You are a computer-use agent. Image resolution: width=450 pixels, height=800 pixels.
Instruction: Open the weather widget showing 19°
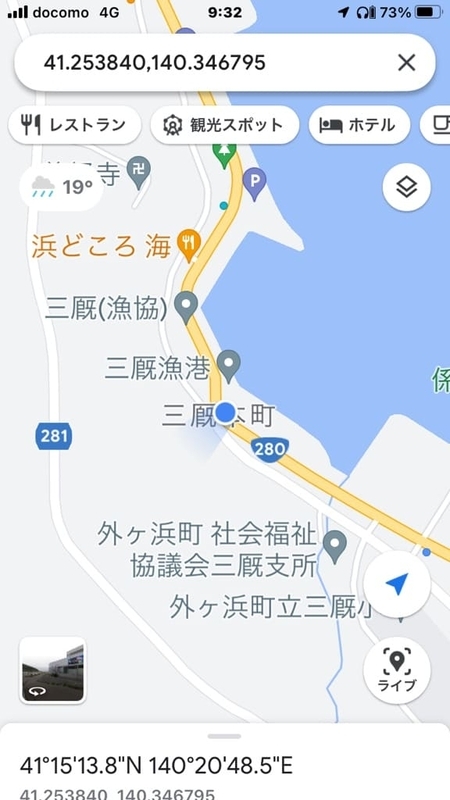click(61, 188)
